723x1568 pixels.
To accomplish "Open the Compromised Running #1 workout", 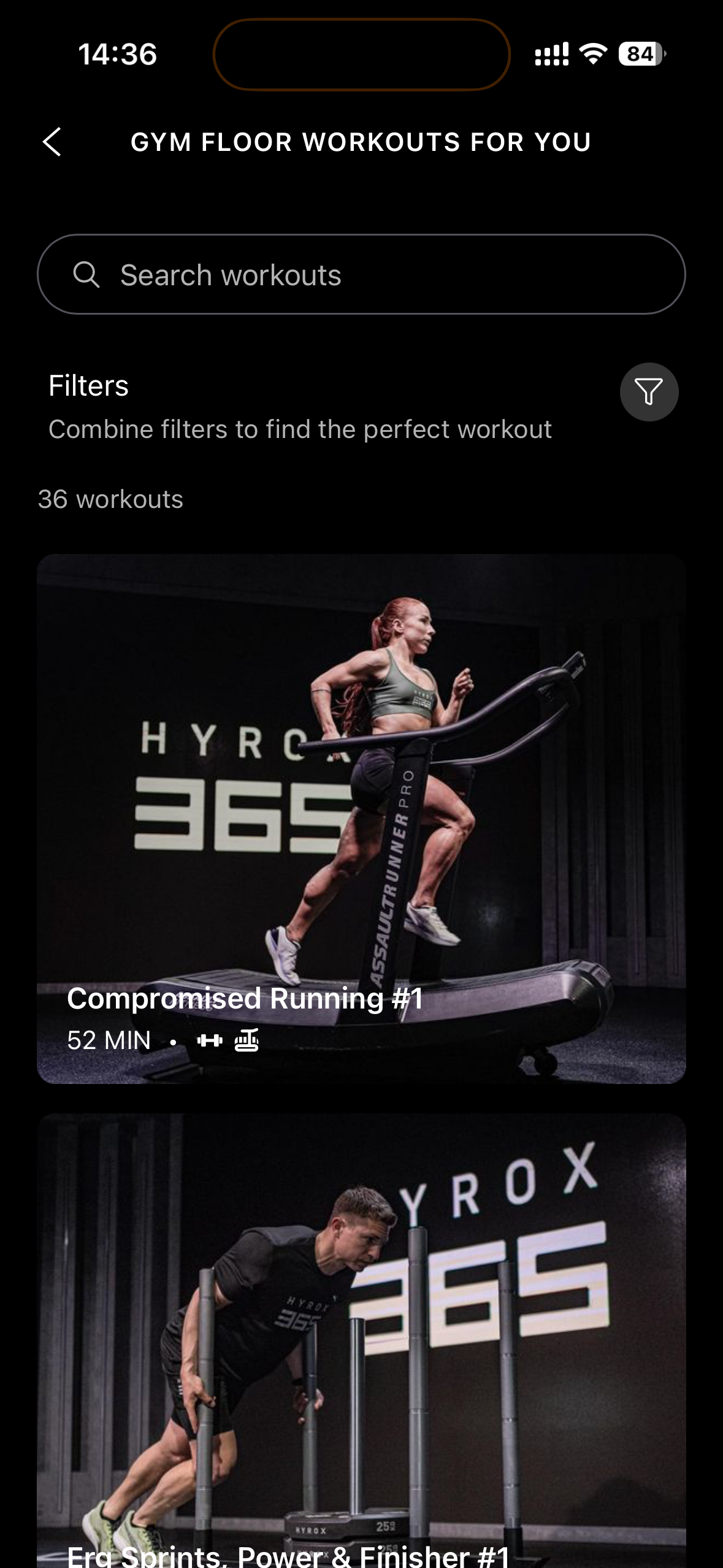I will pyautogui.click(x=361, y=819).
